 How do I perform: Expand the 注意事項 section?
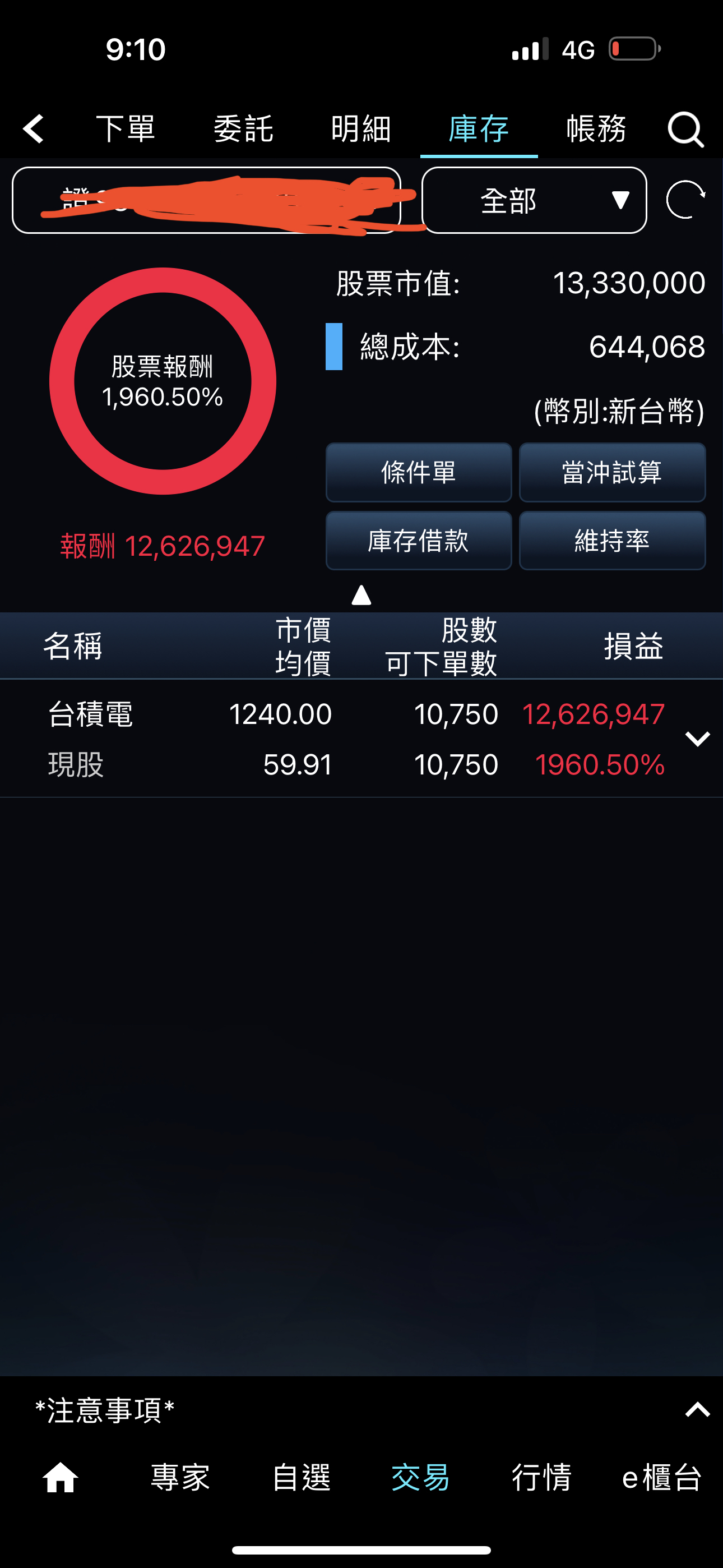pyautogui.click(x=697, y=1410)
